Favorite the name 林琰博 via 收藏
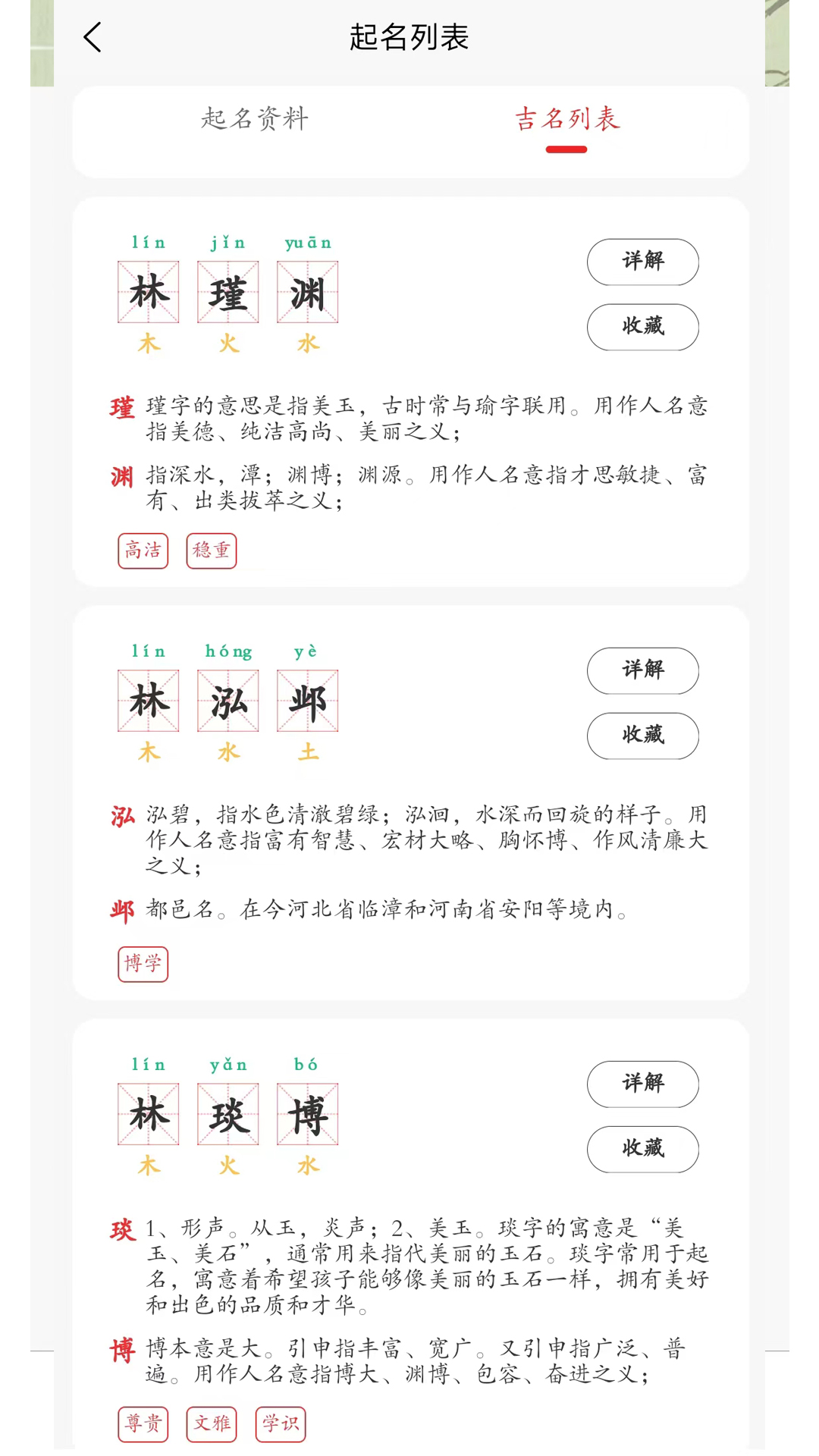Viewport: 819px width, 1456px height. click(643, 1149)
